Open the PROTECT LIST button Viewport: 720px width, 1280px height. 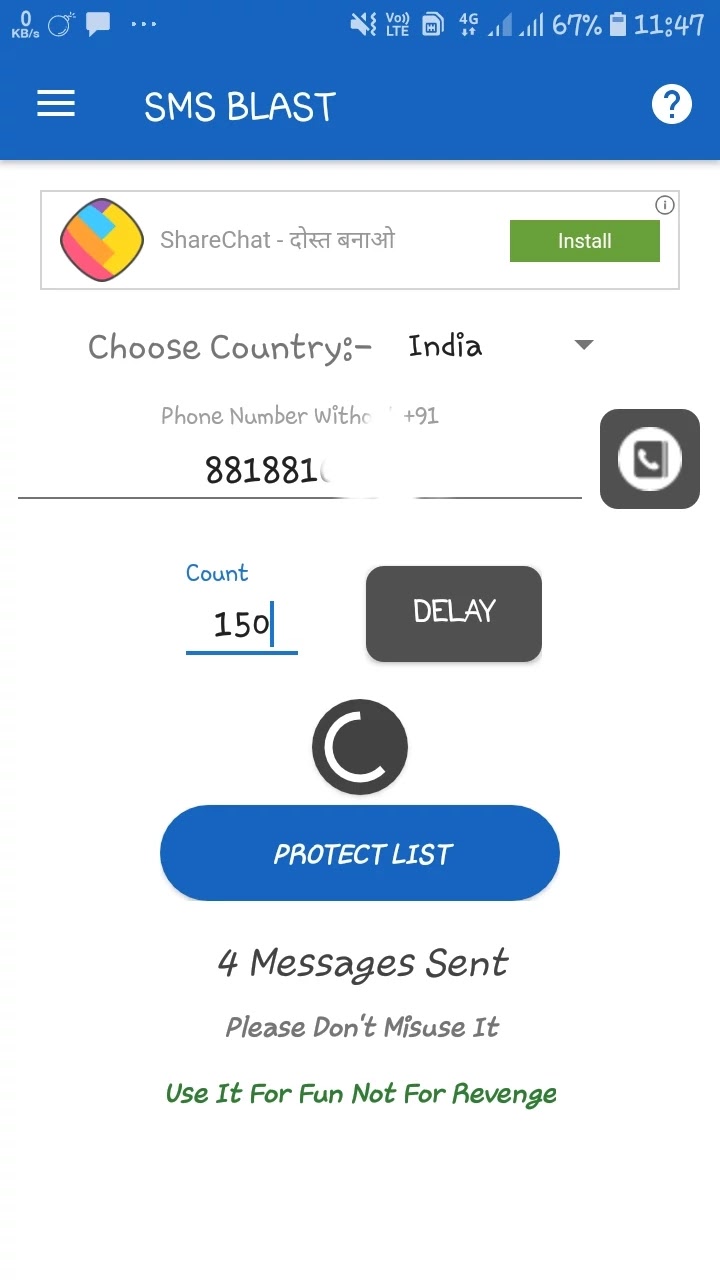(x=360, y=853)
